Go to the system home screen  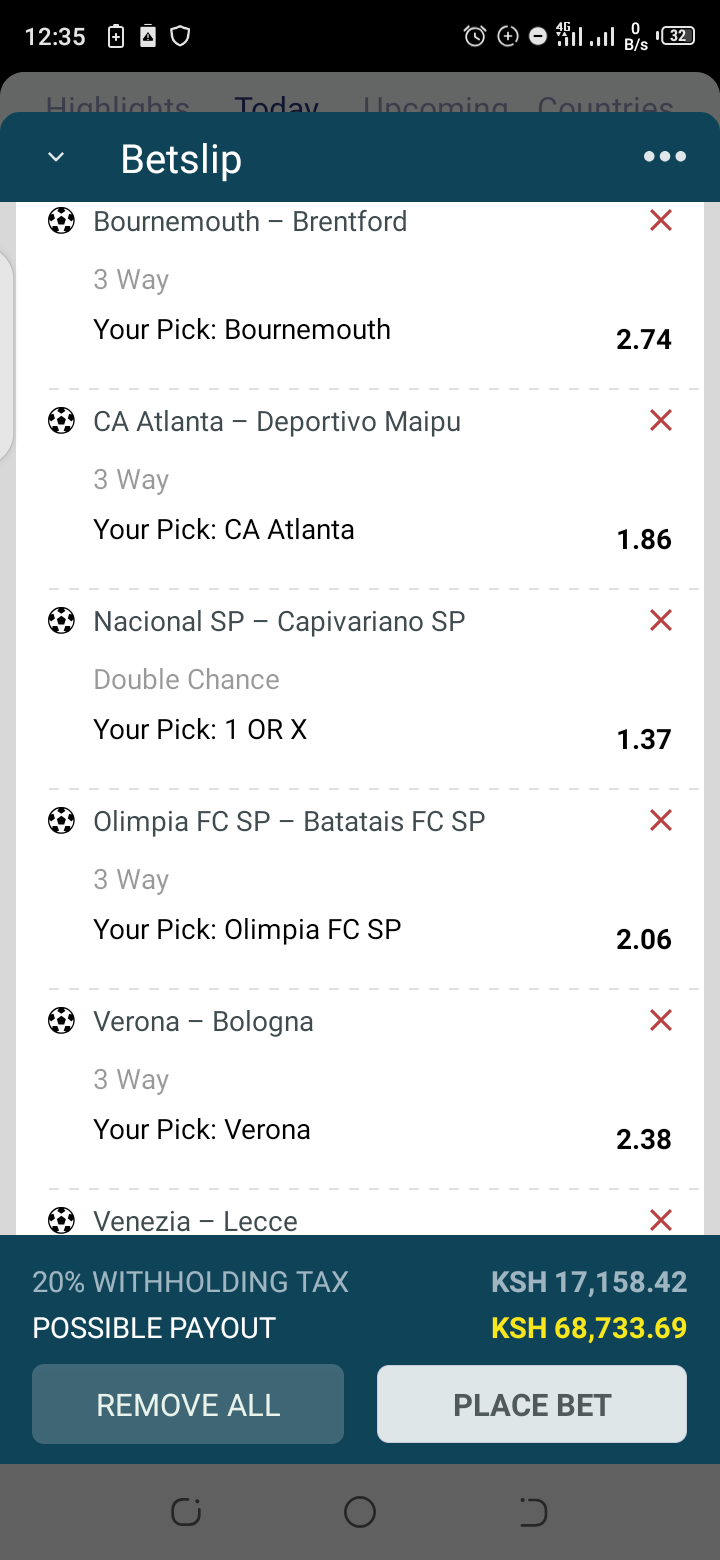click(360, 1513)
